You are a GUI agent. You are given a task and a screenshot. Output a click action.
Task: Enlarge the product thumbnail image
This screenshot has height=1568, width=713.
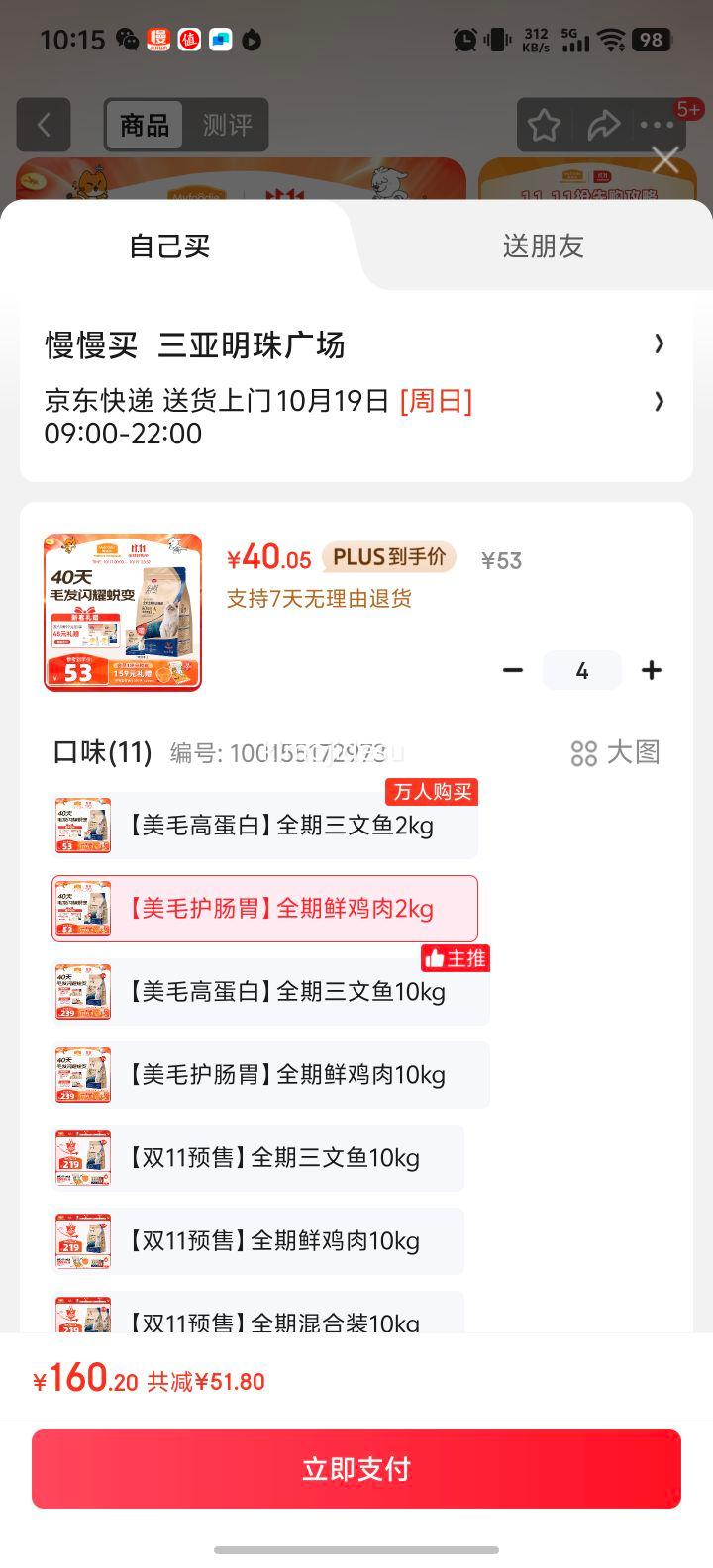pos(123,612)
